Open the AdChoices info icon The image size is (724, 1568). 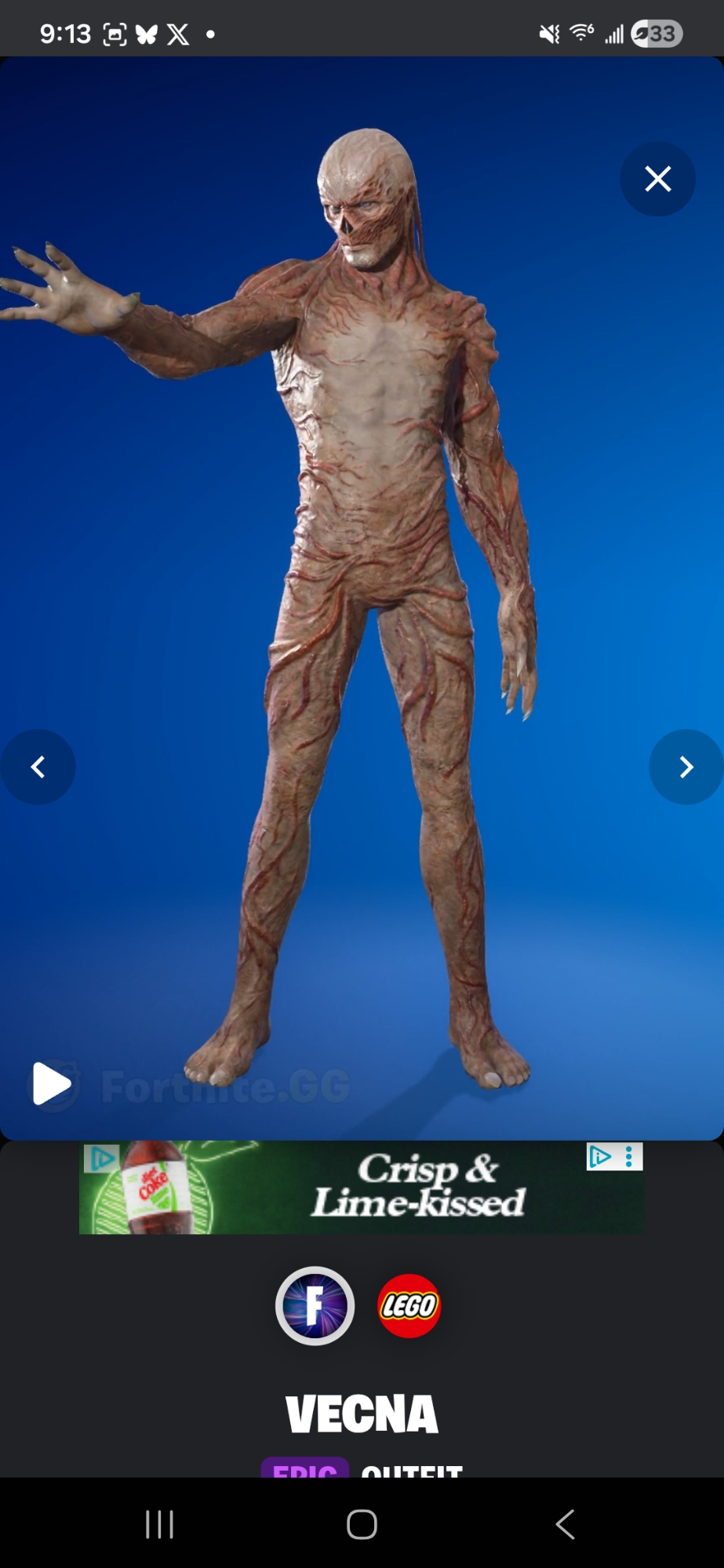600,1157
